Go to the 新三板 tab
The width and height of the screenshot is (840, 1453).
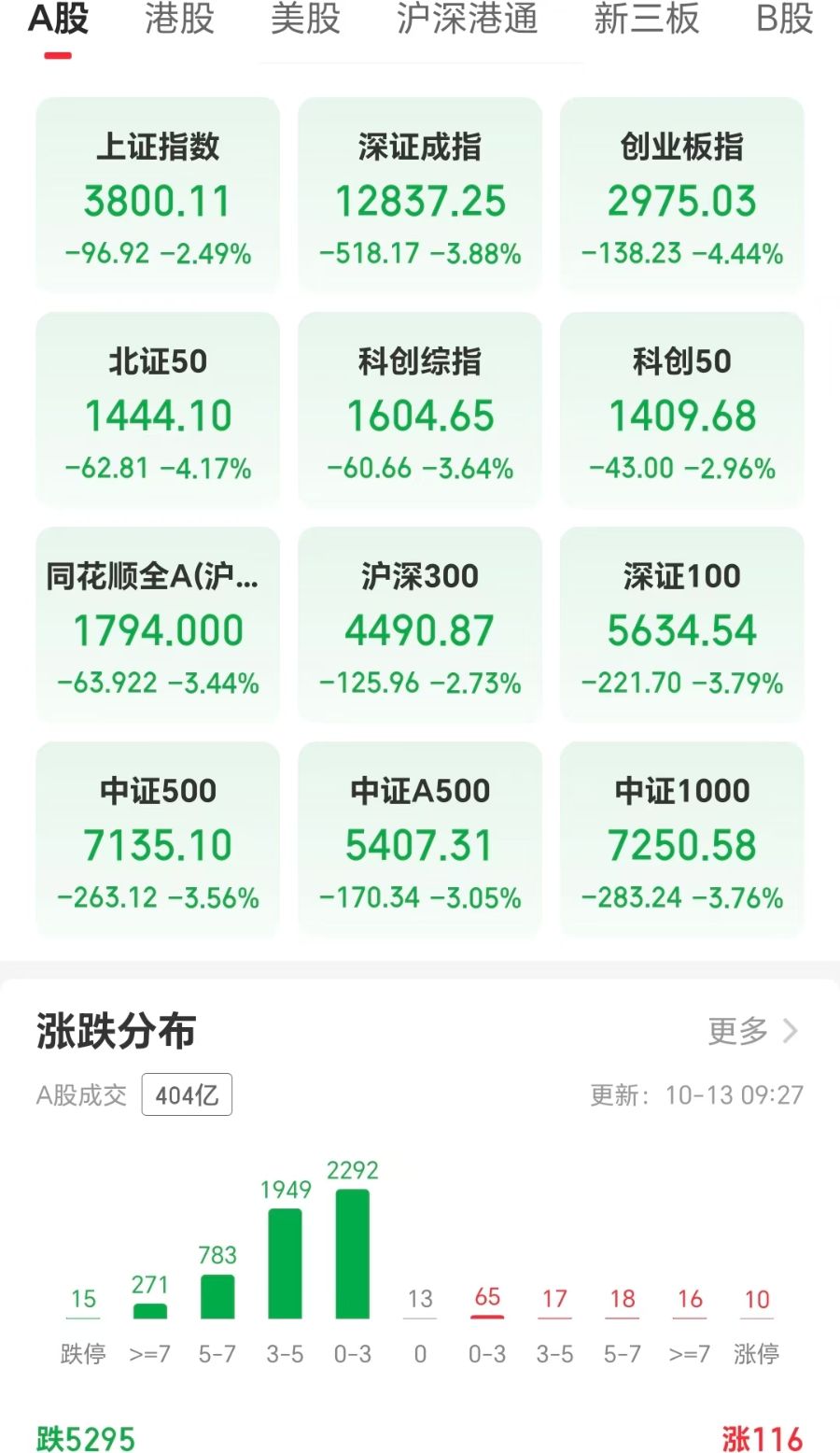(646, 20)
